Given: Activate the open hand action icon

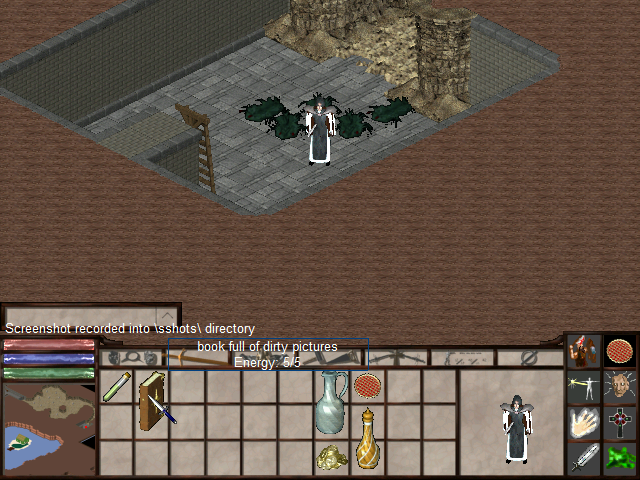Looking at the screenshot, I should [x=584, y=422].
